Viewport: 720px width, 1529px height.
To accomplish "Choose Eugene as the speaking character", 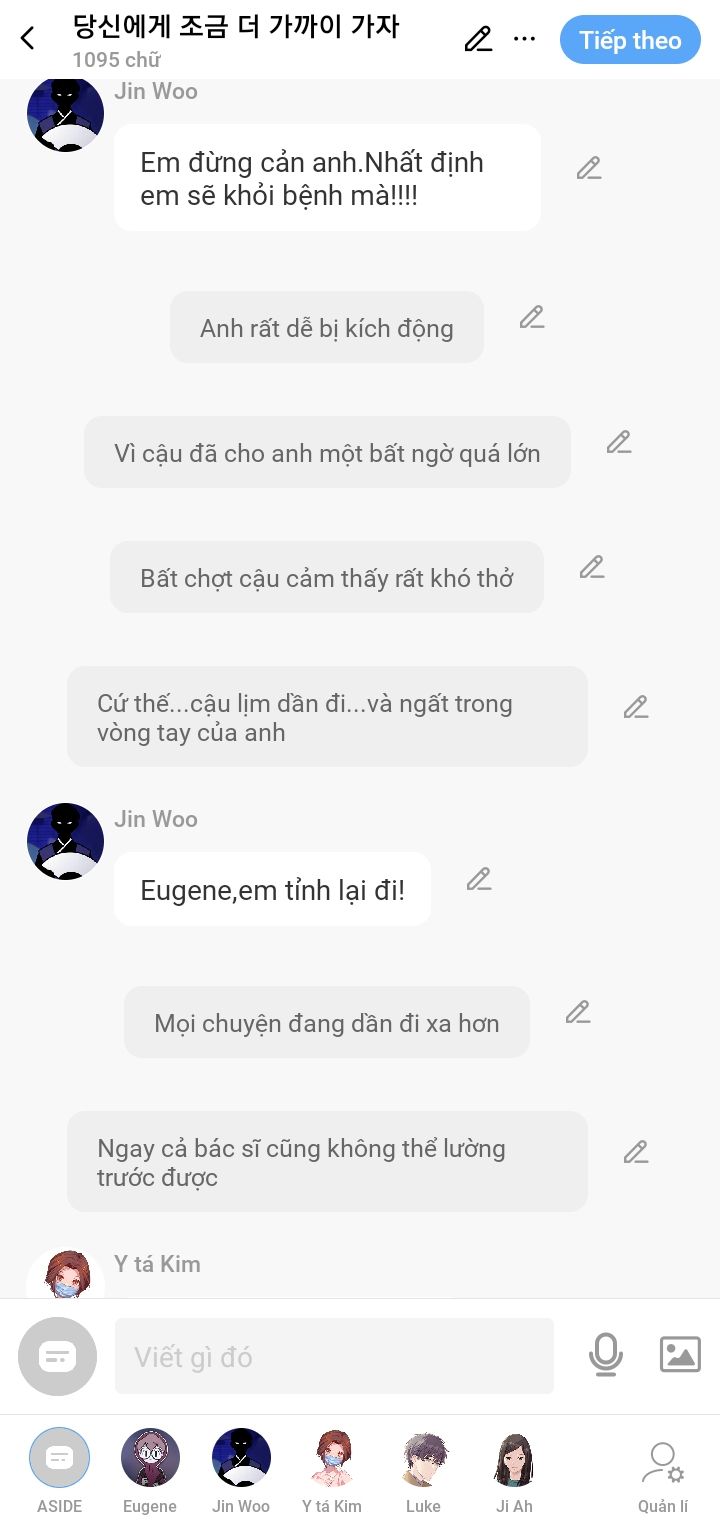I will [x=150, y=1469].
